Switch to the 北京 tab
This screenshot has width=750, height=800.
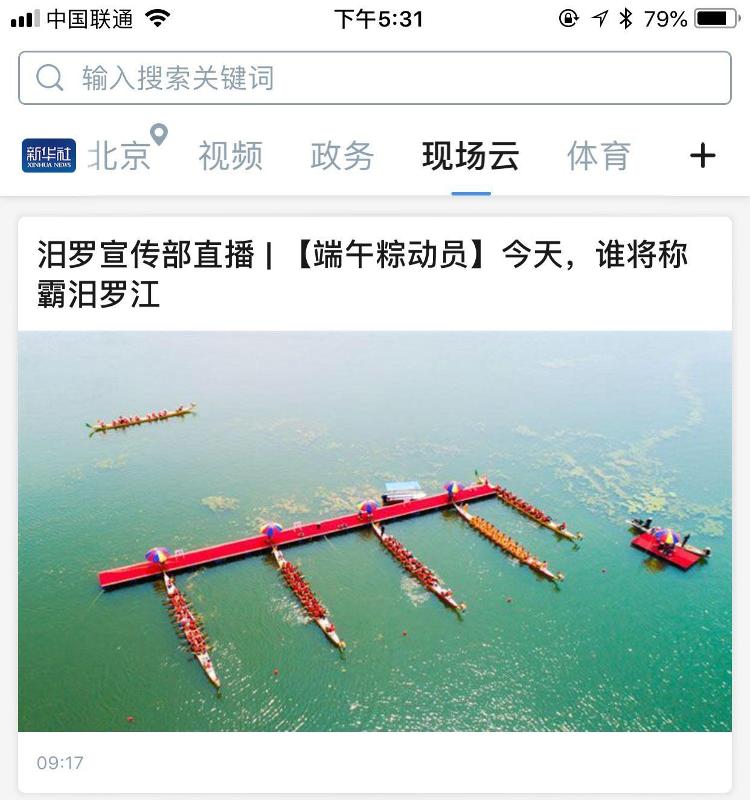click(x=120, y=156)
